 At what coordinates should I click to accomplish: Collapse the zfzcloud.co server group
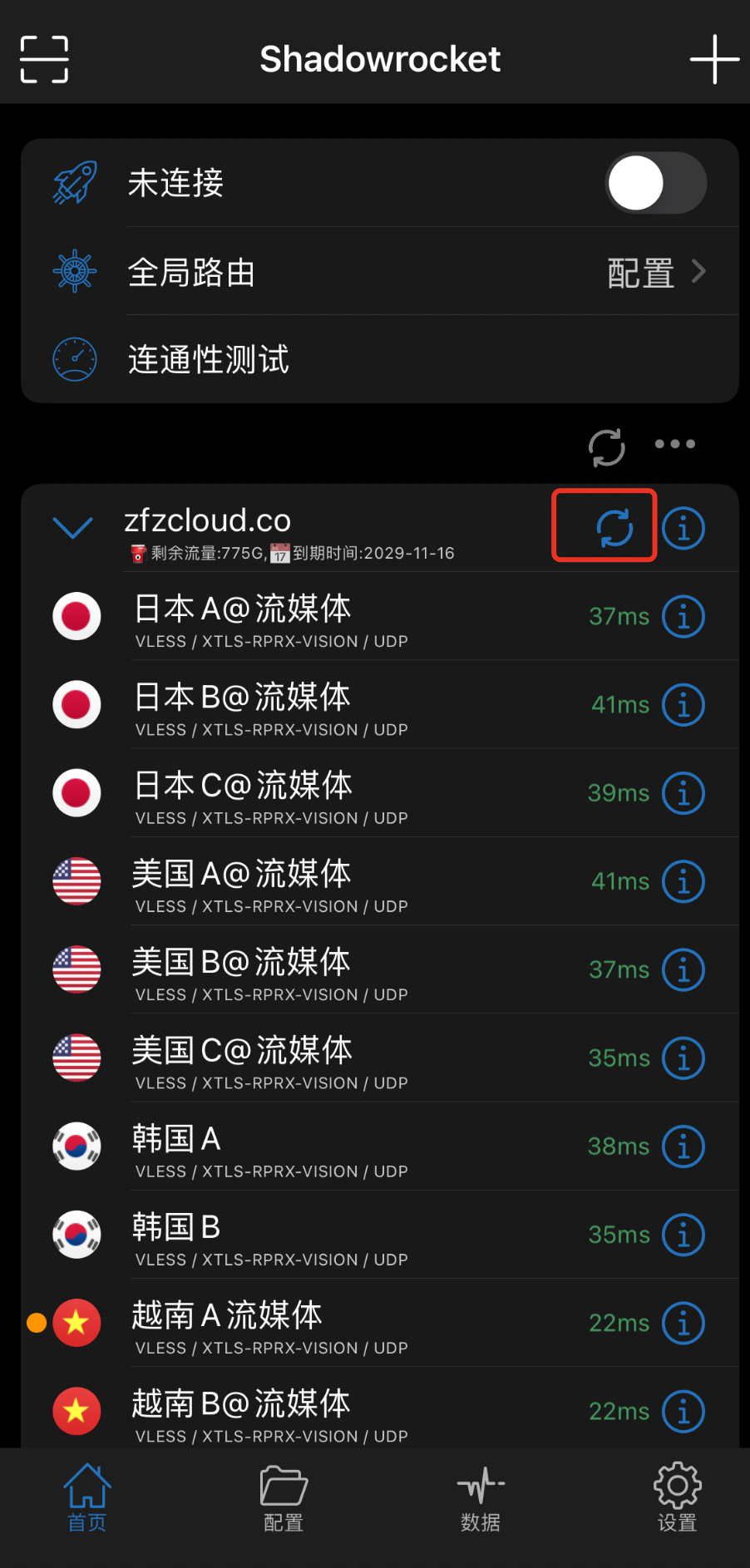(73, 527)
